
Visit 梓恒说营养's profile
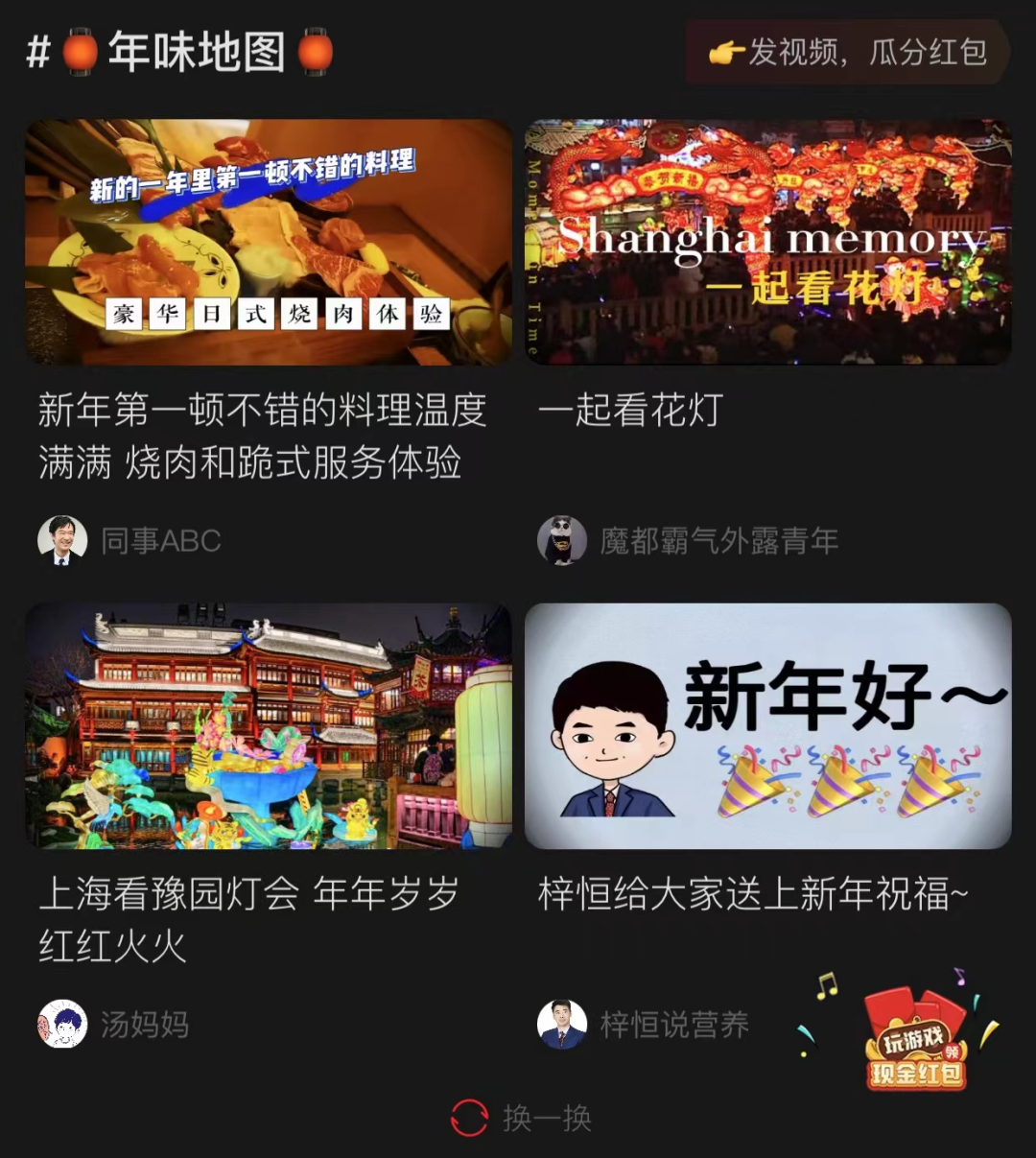coord(643,1024)
